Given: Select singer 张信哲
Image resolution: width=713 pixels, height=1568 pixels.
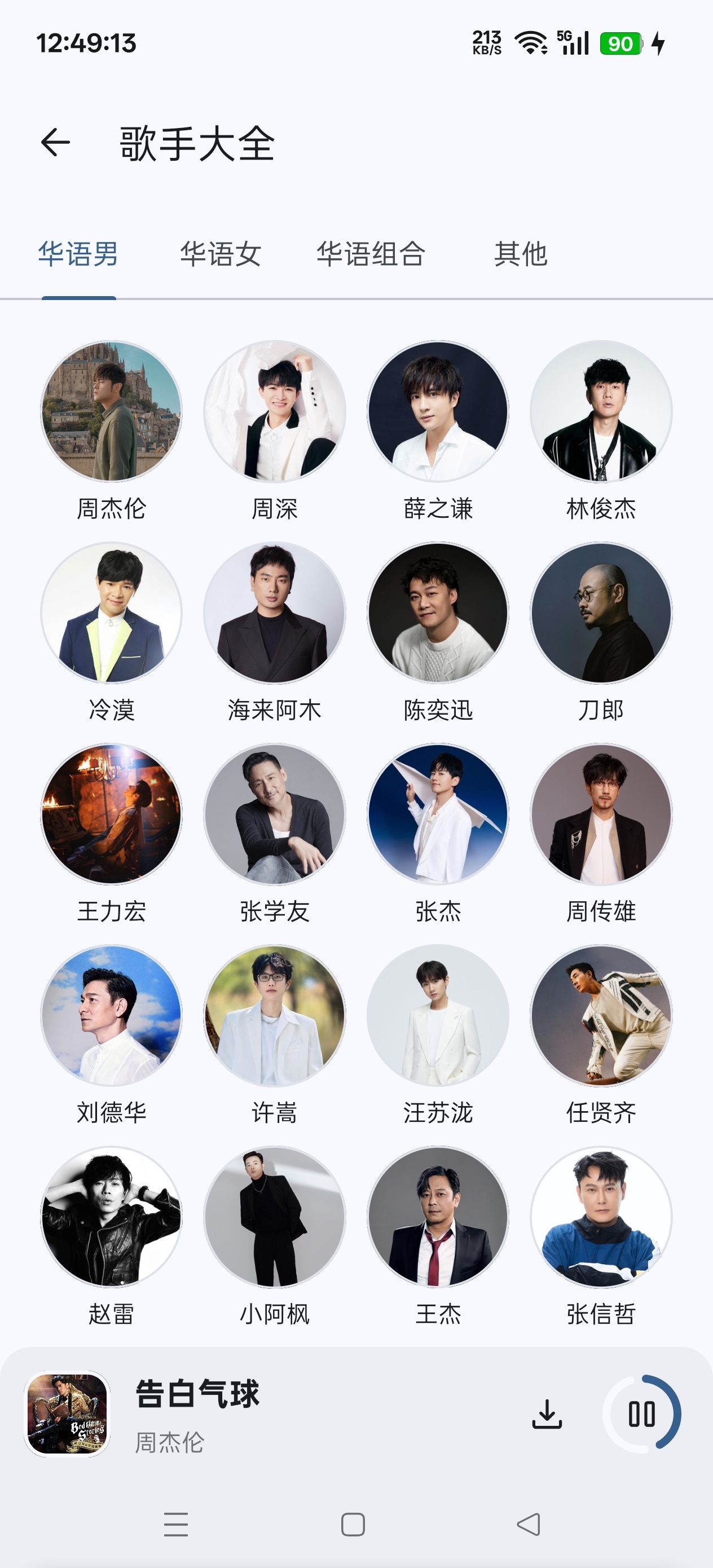Looking at the screenshot, I should [601, 1217].
